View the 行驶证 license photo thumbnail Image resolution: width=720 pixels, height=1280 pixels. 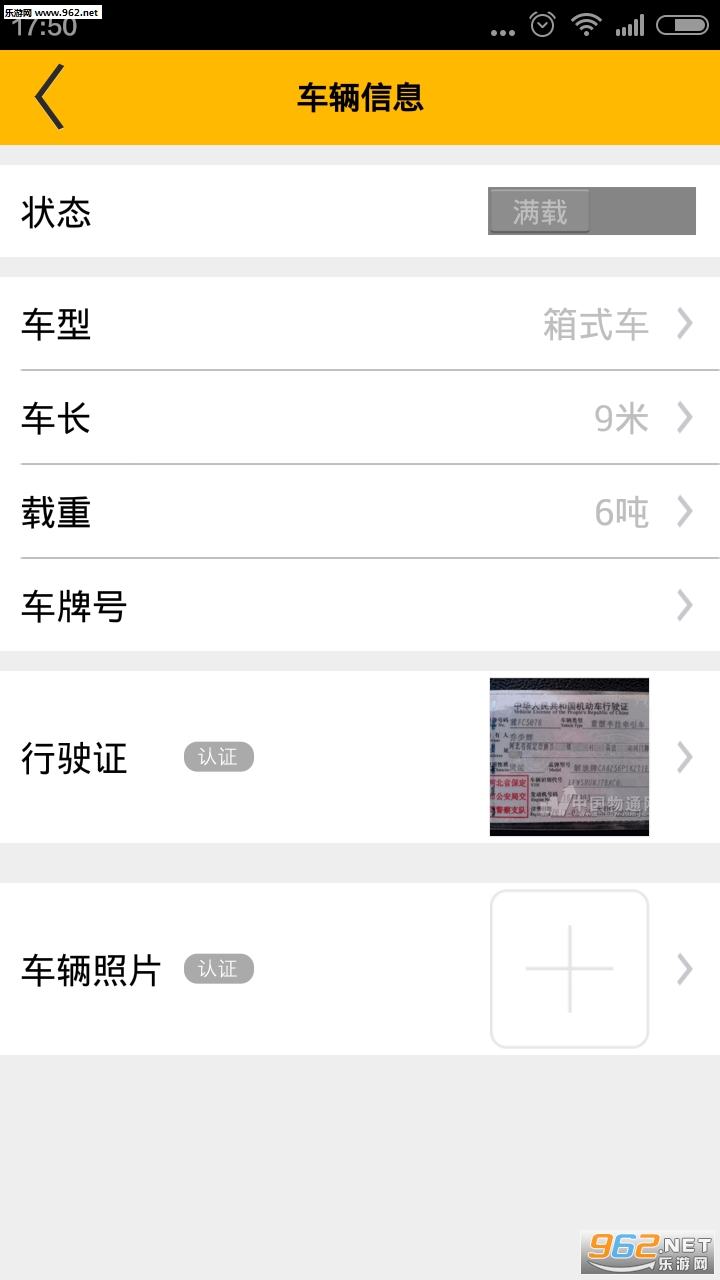(569, 757)
